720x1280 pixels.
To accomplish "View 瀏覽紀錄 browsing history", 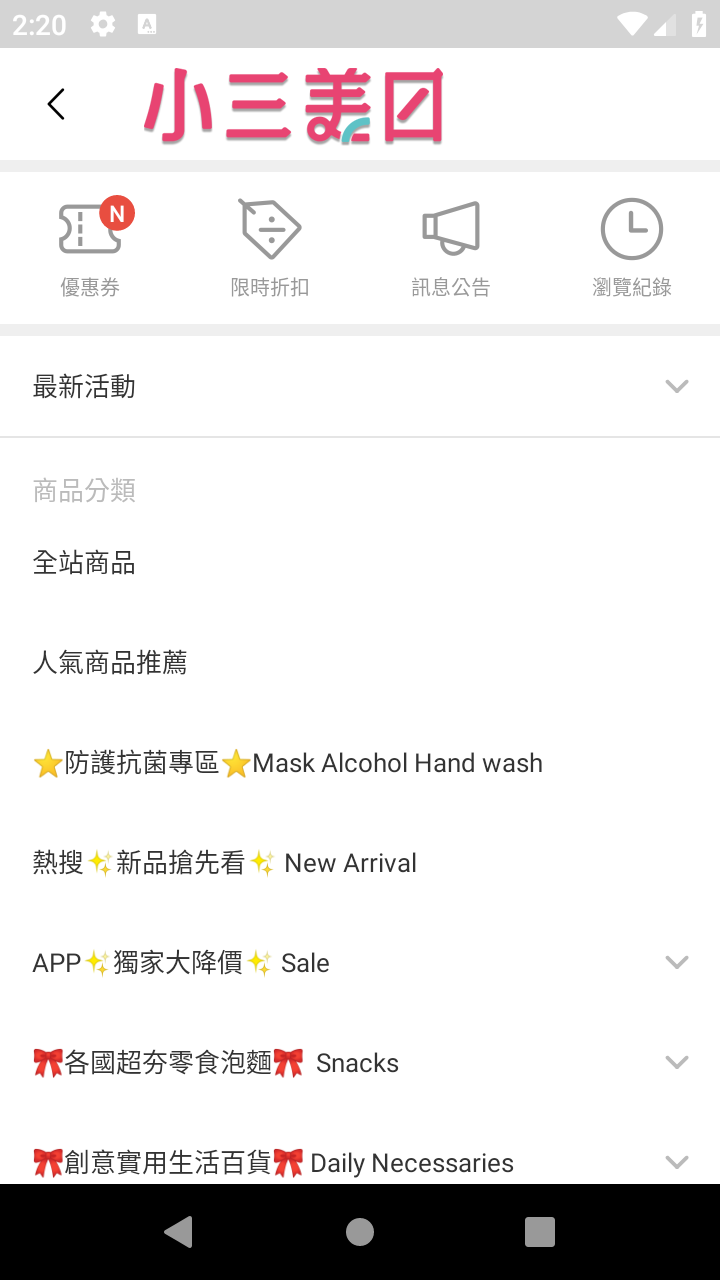I will click(x=630, y=247).
